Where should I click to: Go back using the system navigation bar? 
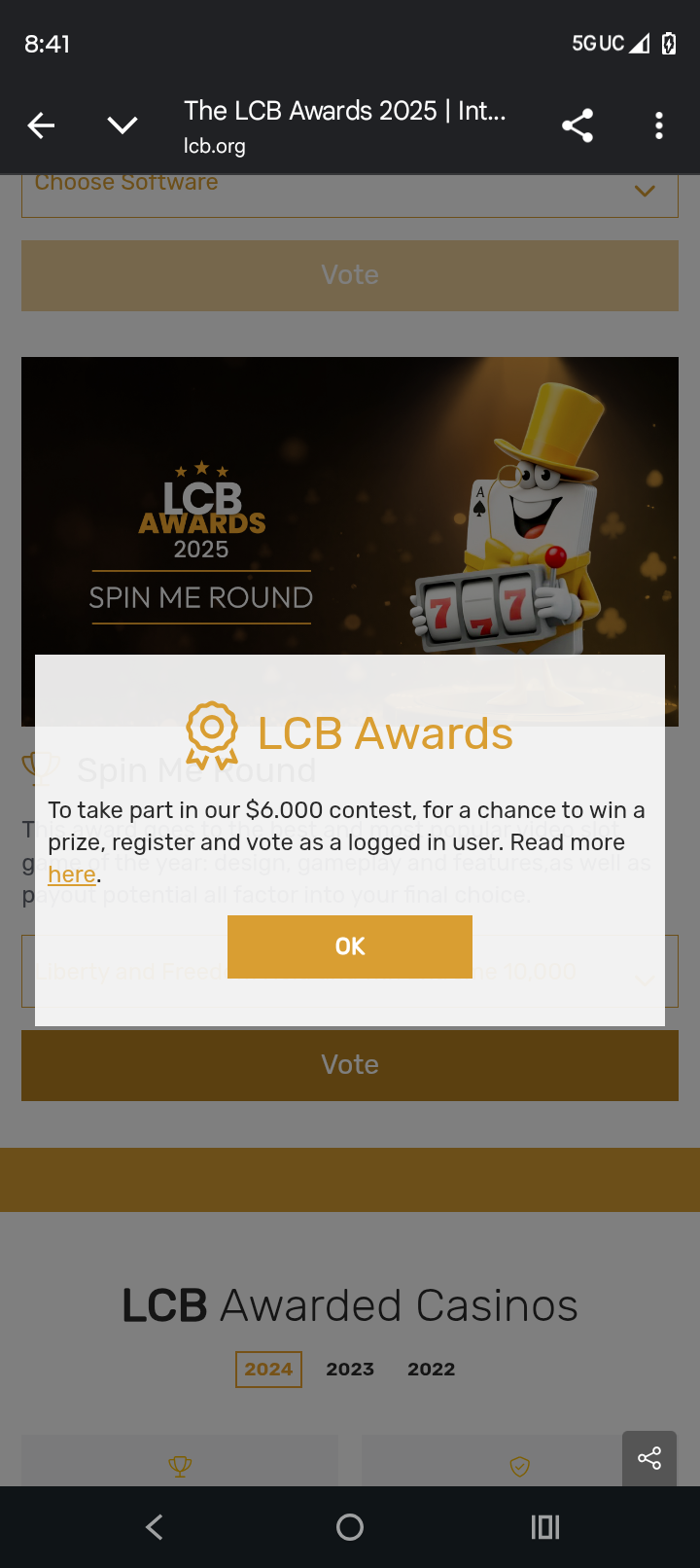(x=154, y=1527)
